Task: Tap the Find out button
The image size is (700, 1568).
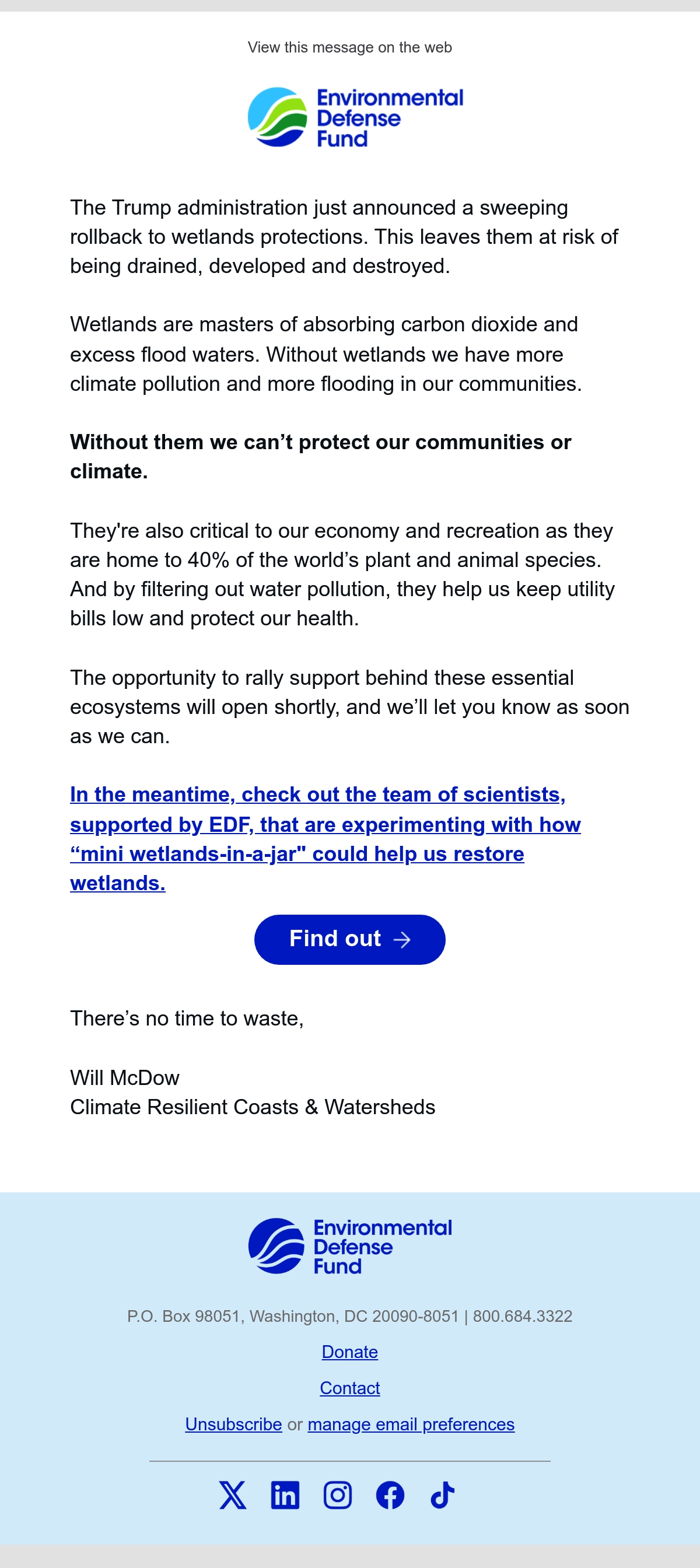Action: point(349,939)
